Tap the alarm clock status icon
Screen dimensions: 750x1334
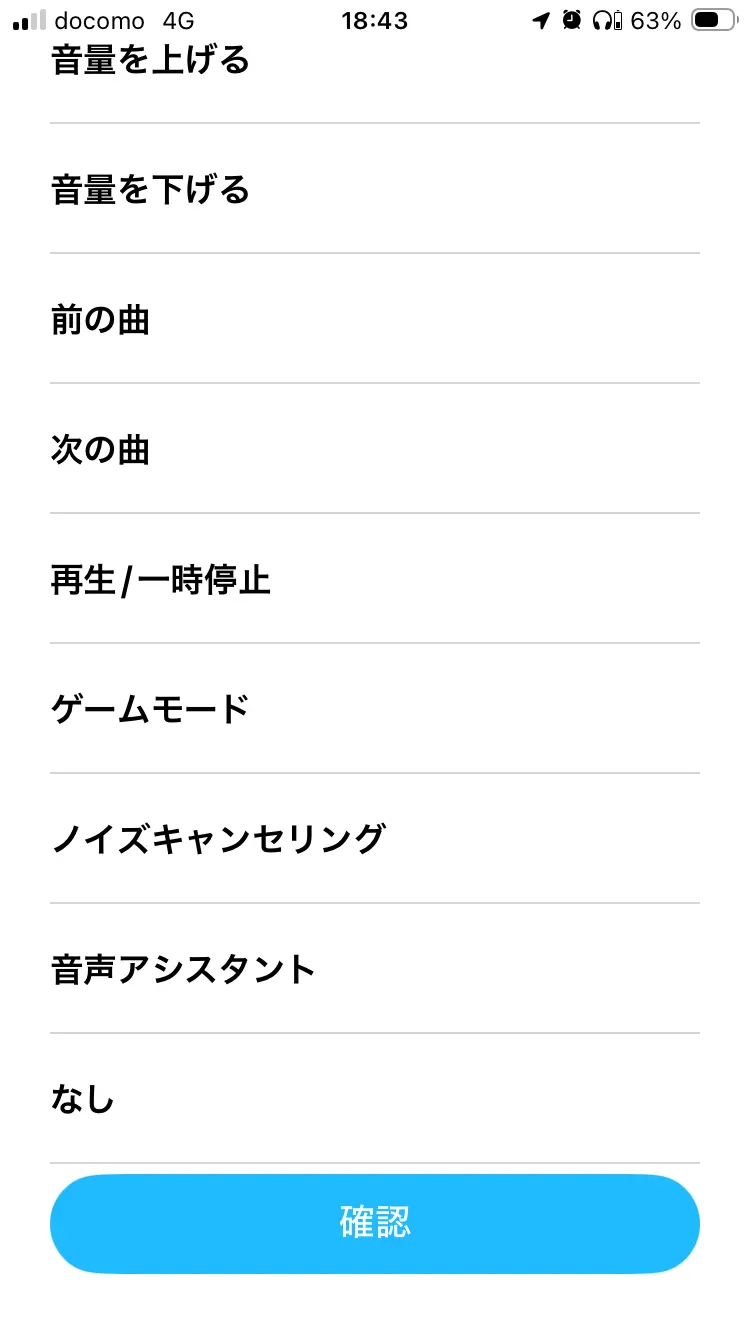tap(569, 20)
